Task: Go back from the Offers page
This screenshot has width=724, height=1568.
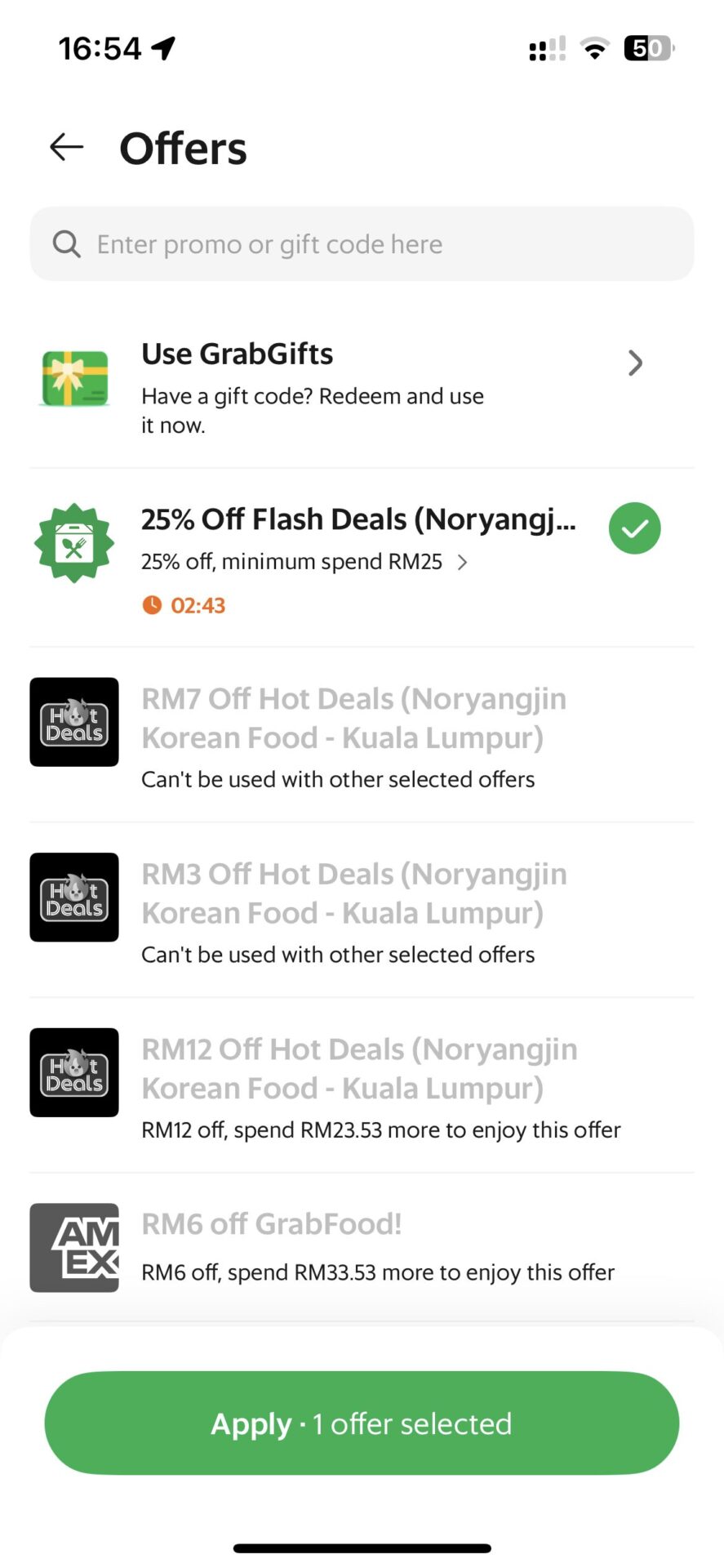Action: pos(66,147)
